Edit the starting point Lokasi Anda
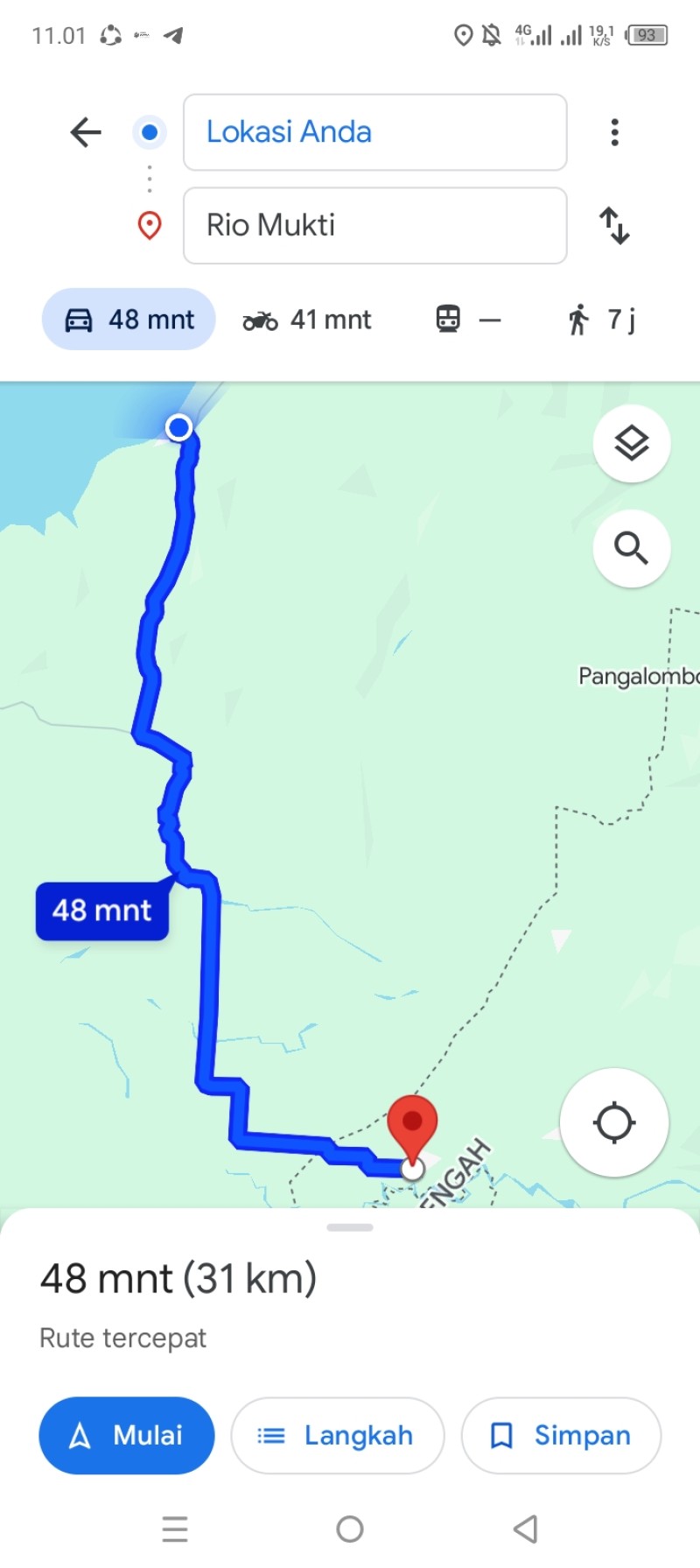The height and width of the screenshot is (1568, 700). 374,132
